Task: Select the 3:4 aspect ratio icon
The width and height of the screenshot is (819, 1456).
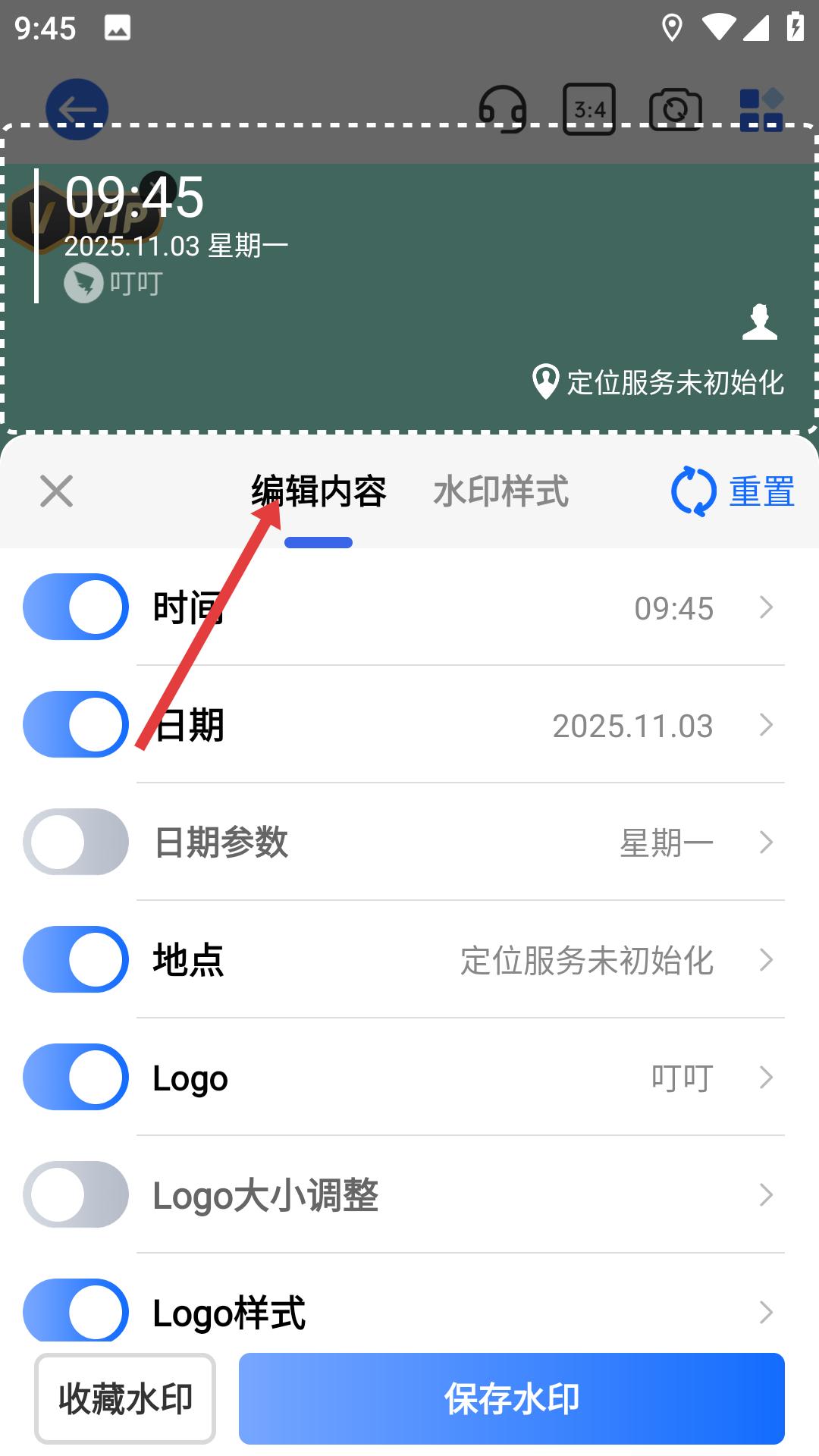Action: [590, 108]
